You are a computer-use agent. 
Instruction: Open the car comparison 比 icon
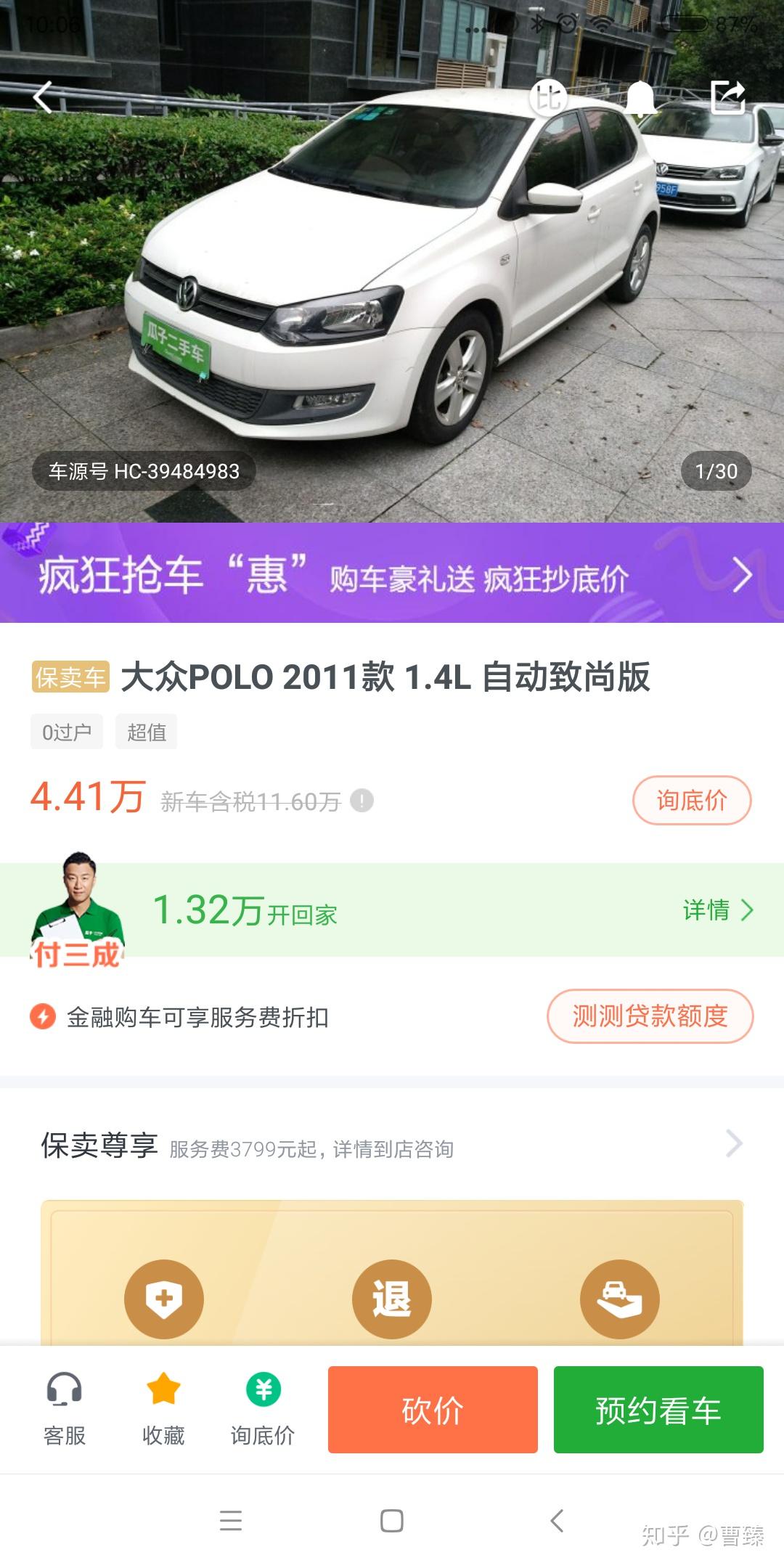pyautogui.click(x=548, y=97)
